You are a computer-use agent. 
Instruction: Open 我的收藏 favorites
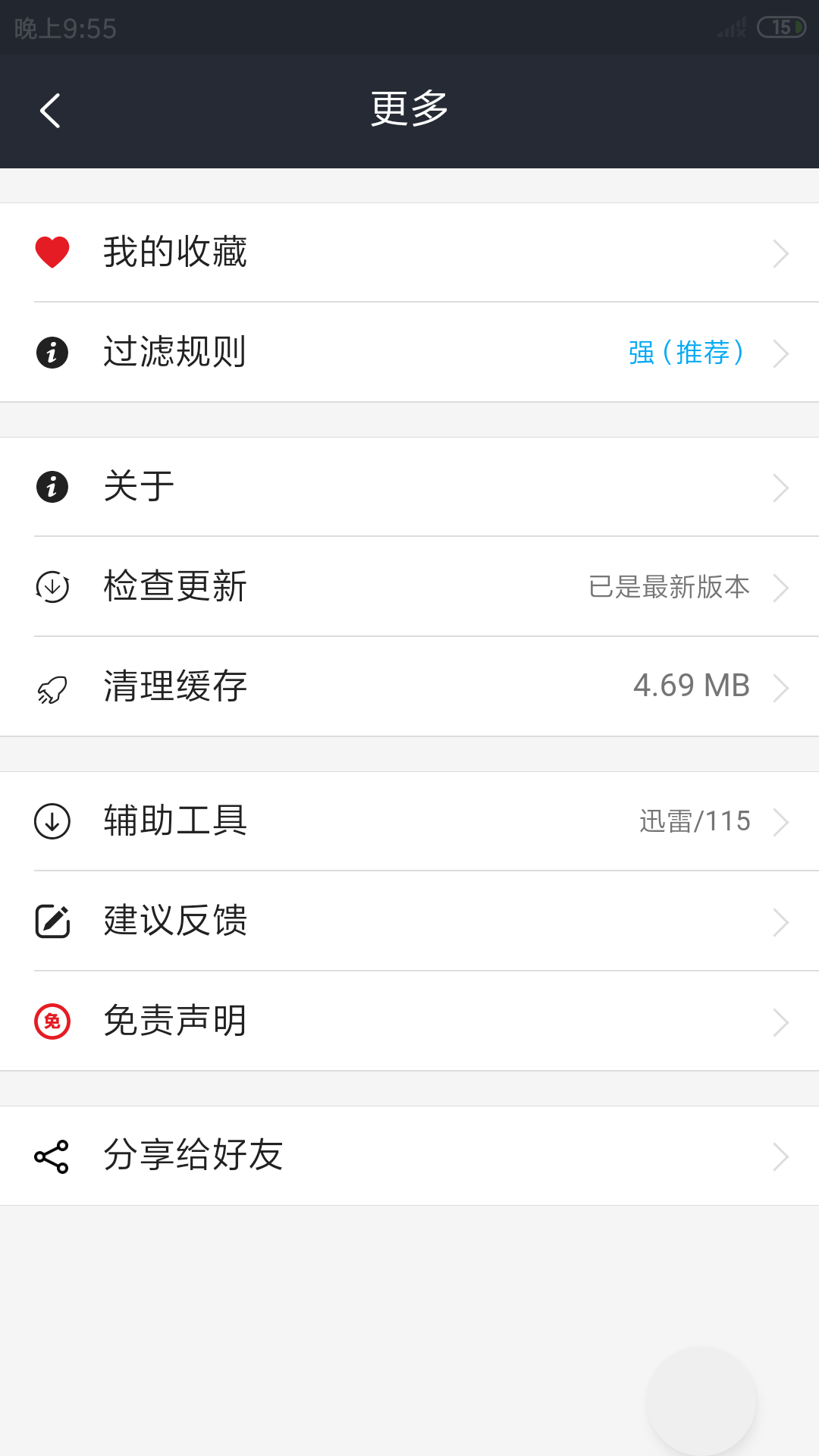409,253
